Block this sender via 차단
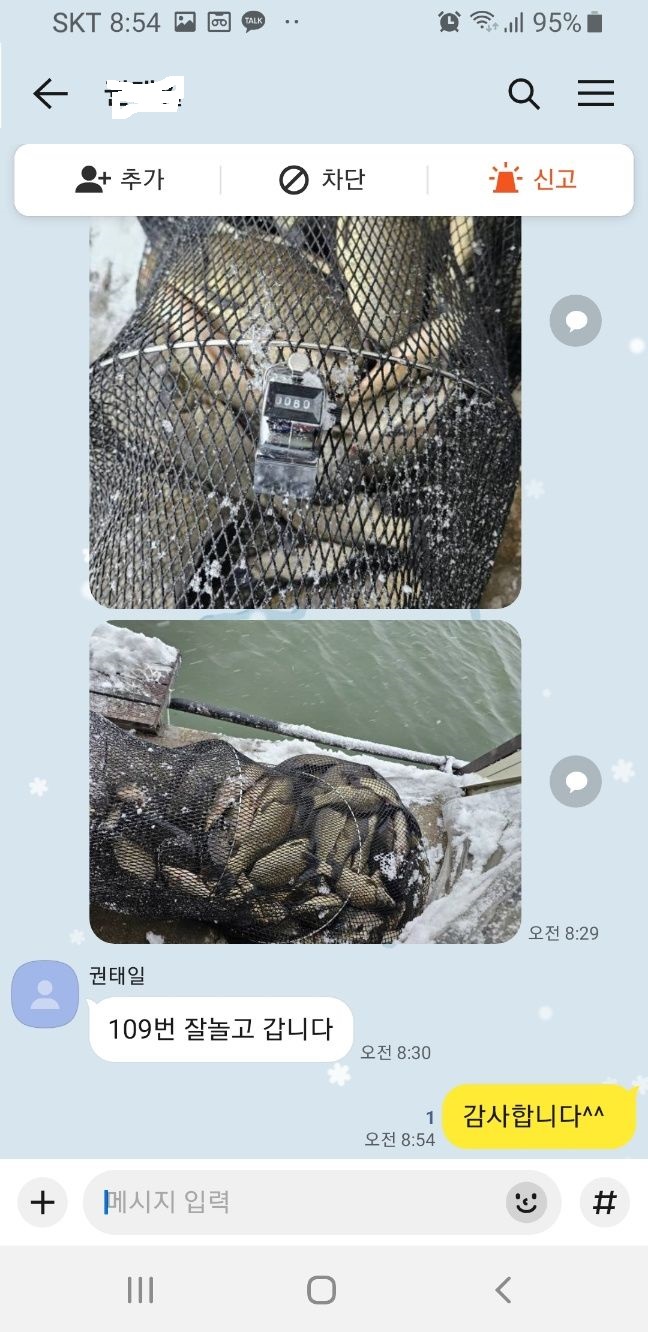The height and width of the screenshot is (1332, 648). [322, 180]
